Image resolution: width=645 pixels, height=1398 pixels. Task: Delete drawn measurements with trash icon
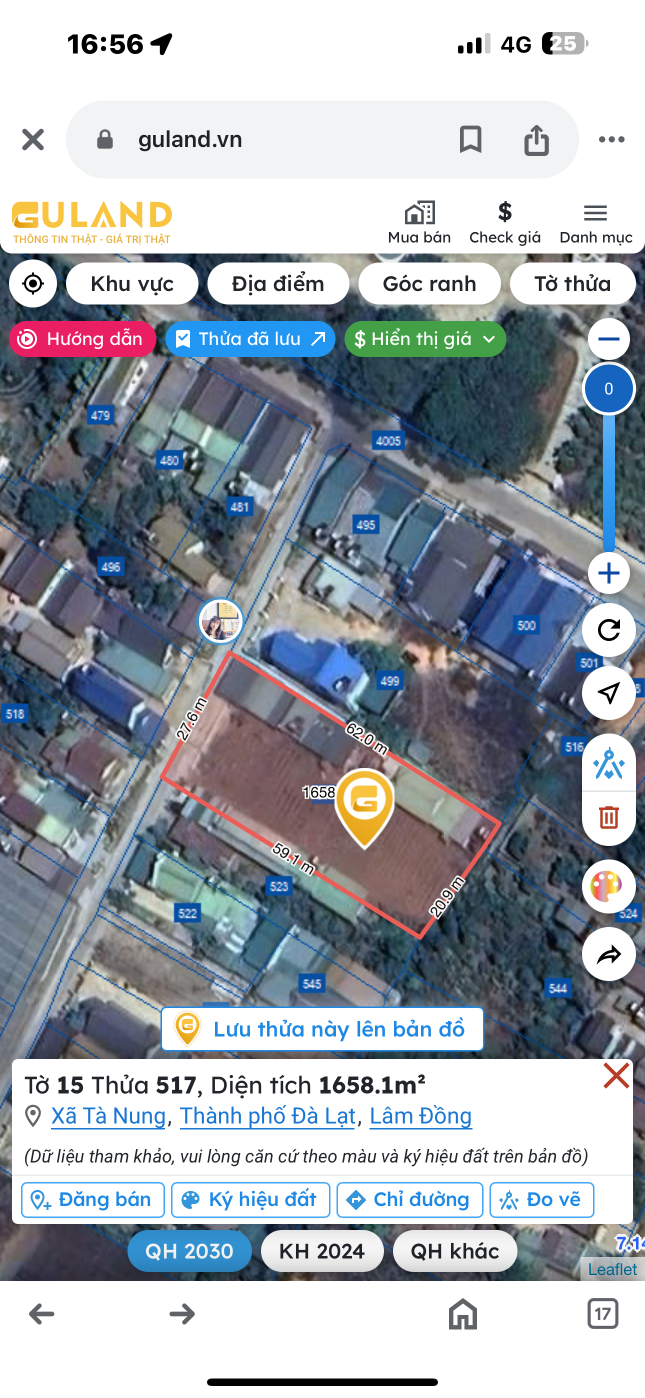tap(609, 817)
